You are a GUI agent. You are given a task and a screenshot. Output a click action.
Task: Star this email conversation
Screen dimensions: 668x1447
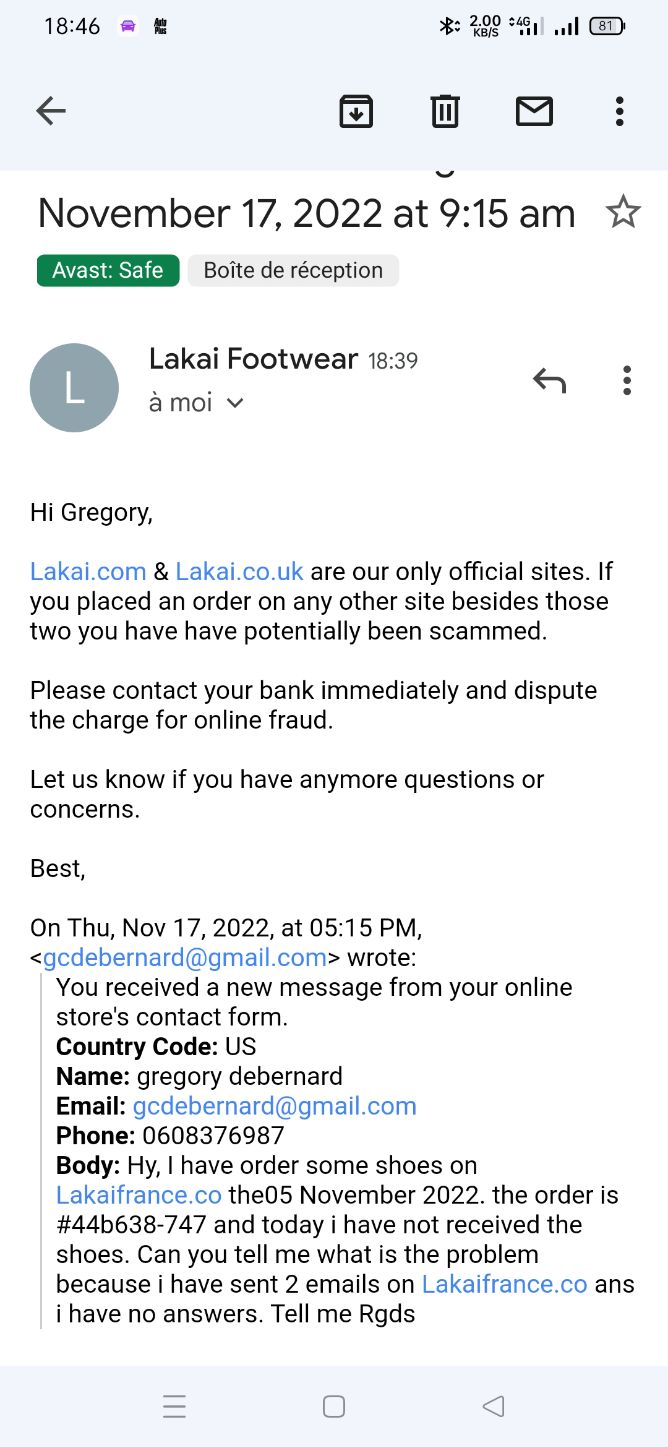click(x=623, y=212)
